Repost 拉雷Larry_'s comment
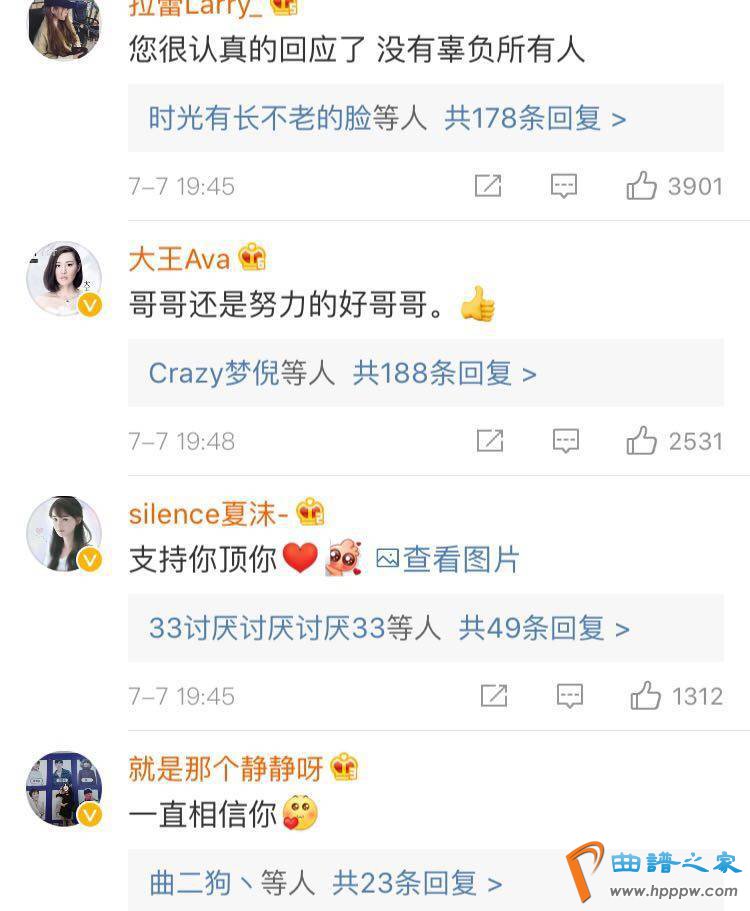 (488, 186)
